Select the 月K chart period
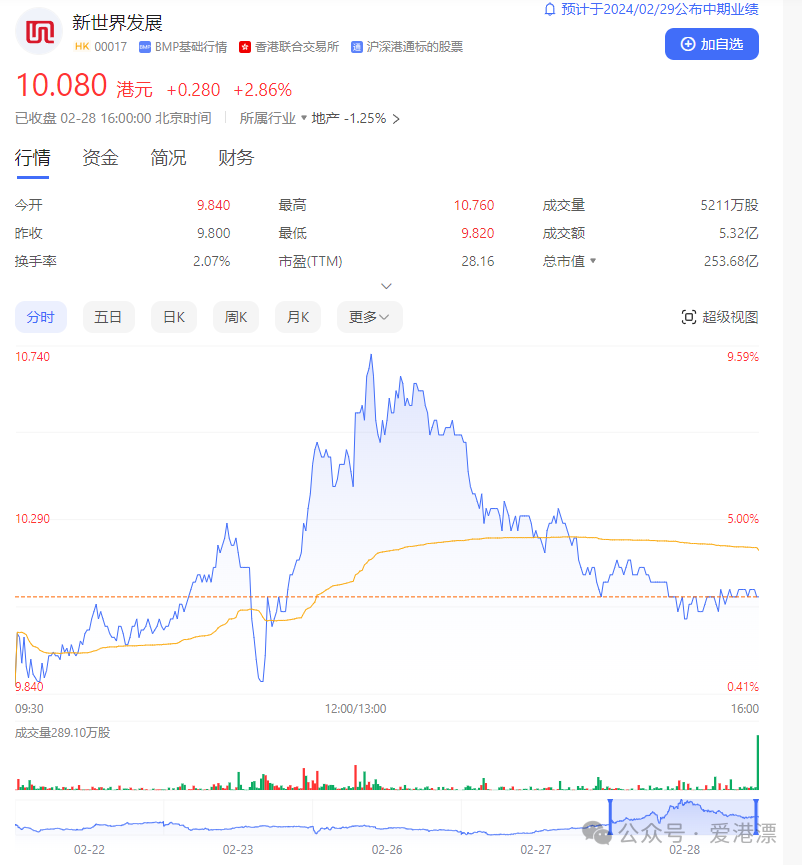Image resolution: width=802 pixels, height=865 pixels. pos(298,317)
